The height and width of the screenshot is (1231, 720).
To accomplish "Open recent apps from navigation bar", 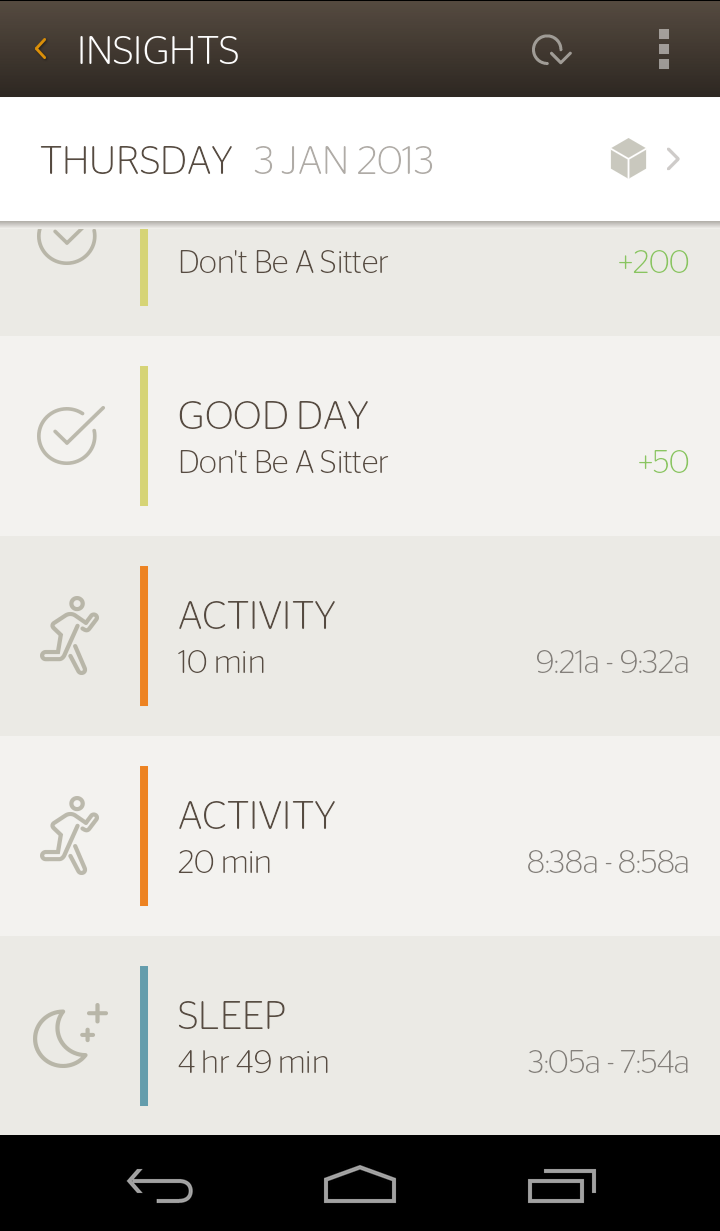I will pyautogui.click(x=561, y=1186).
